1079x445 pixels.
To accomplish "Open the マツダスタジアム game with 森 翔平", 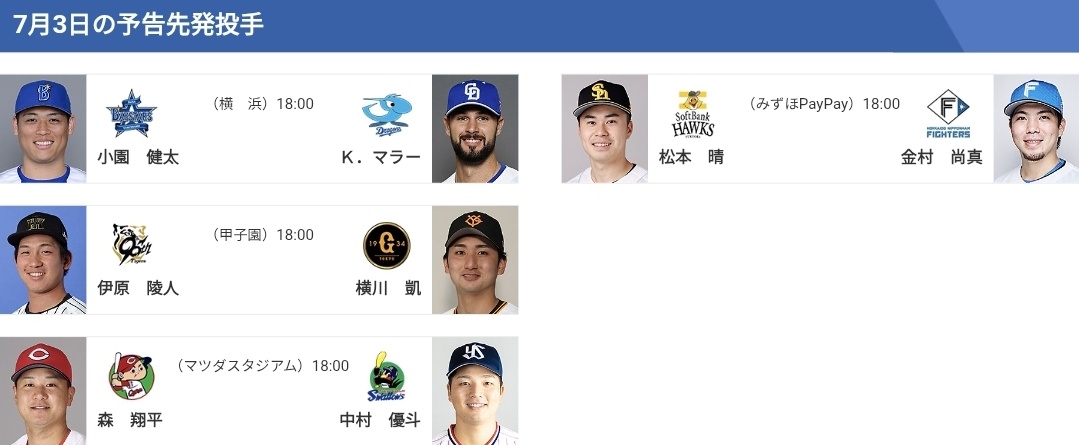I will pos(259,392).
